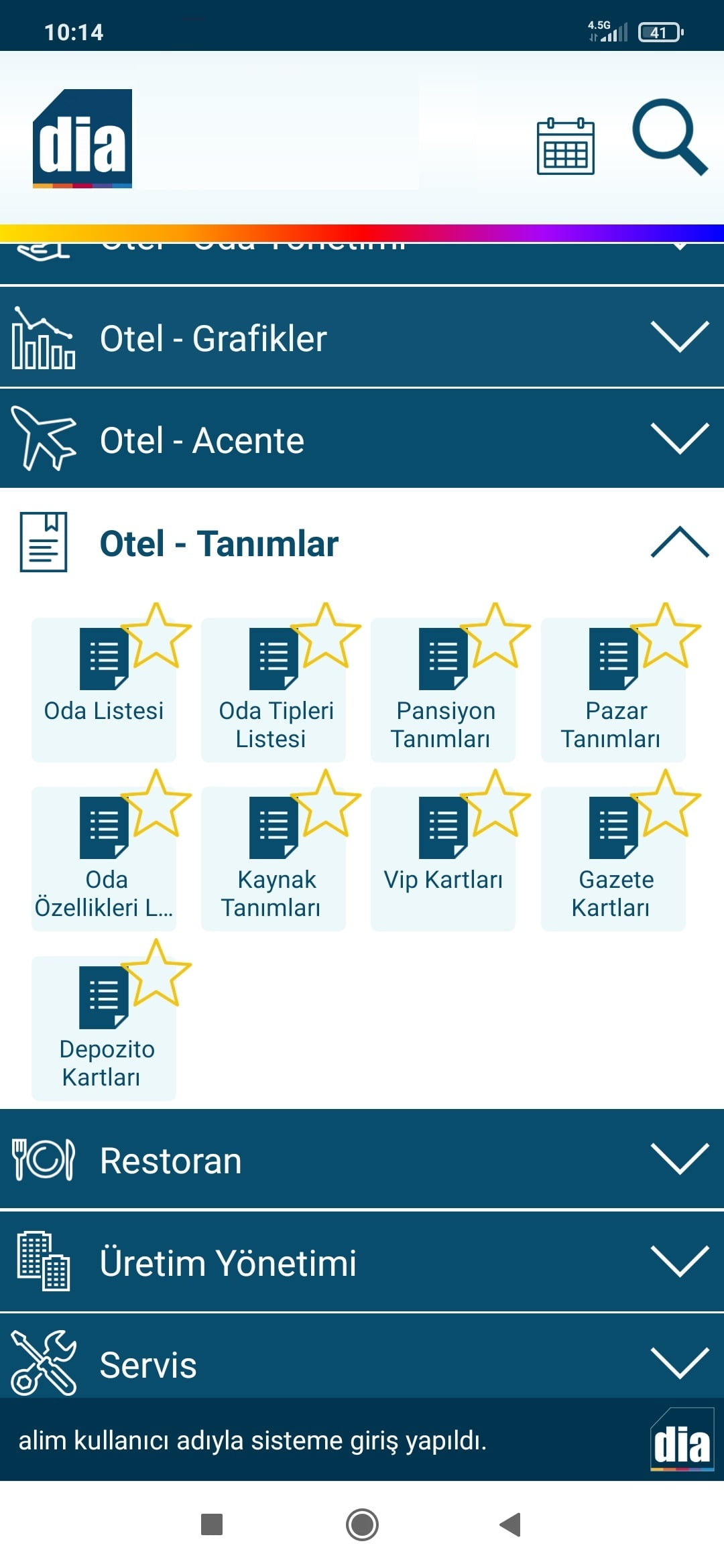Favorite Oda Listesi with its star
The width and height of the screenshot is (724, 1568).
[x=156, y=635]
